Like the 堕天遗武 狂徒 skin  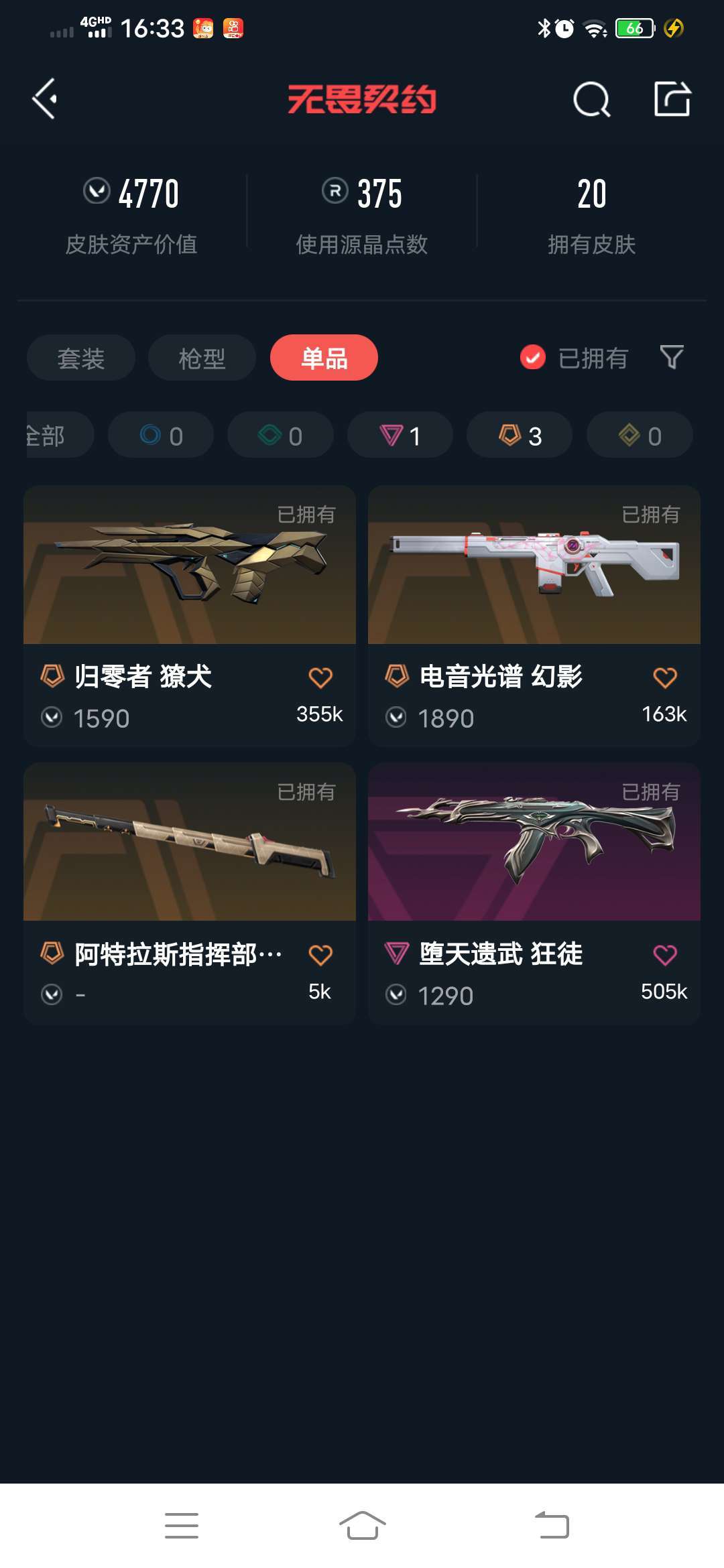(x=665, y=955)
